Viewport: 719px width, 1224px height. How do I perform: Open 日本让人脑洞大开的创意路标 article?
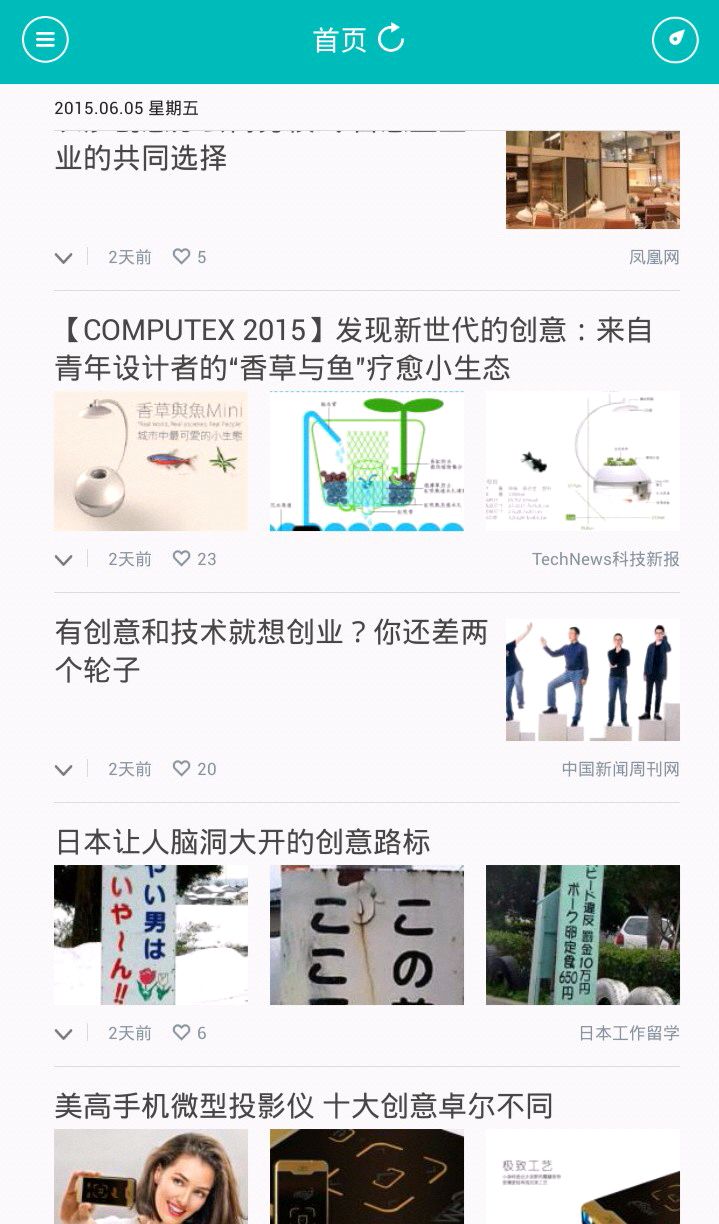point(243,842)
